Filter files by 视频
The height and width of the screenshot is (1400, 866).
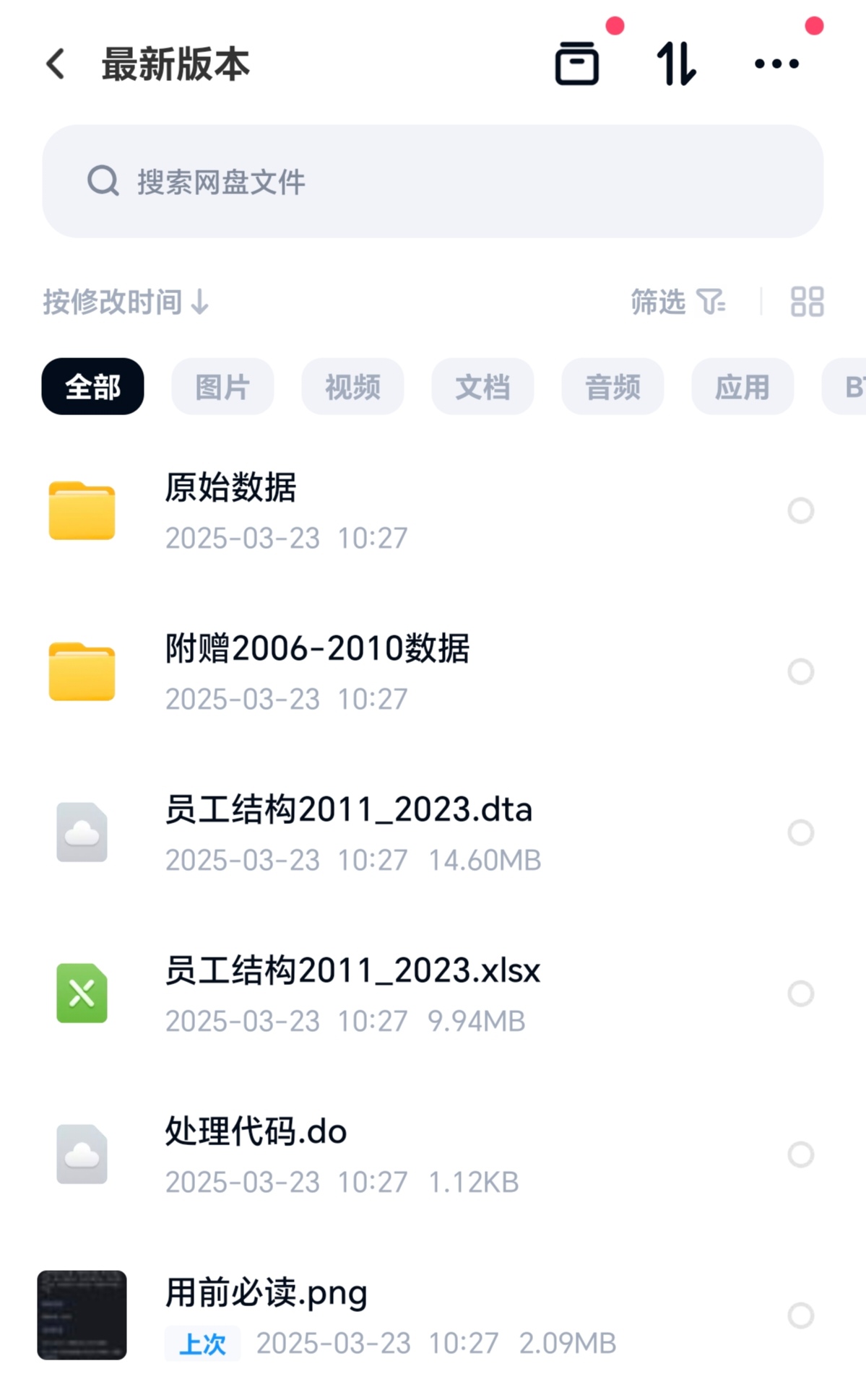pyautogui.click(x=352, y=387)
